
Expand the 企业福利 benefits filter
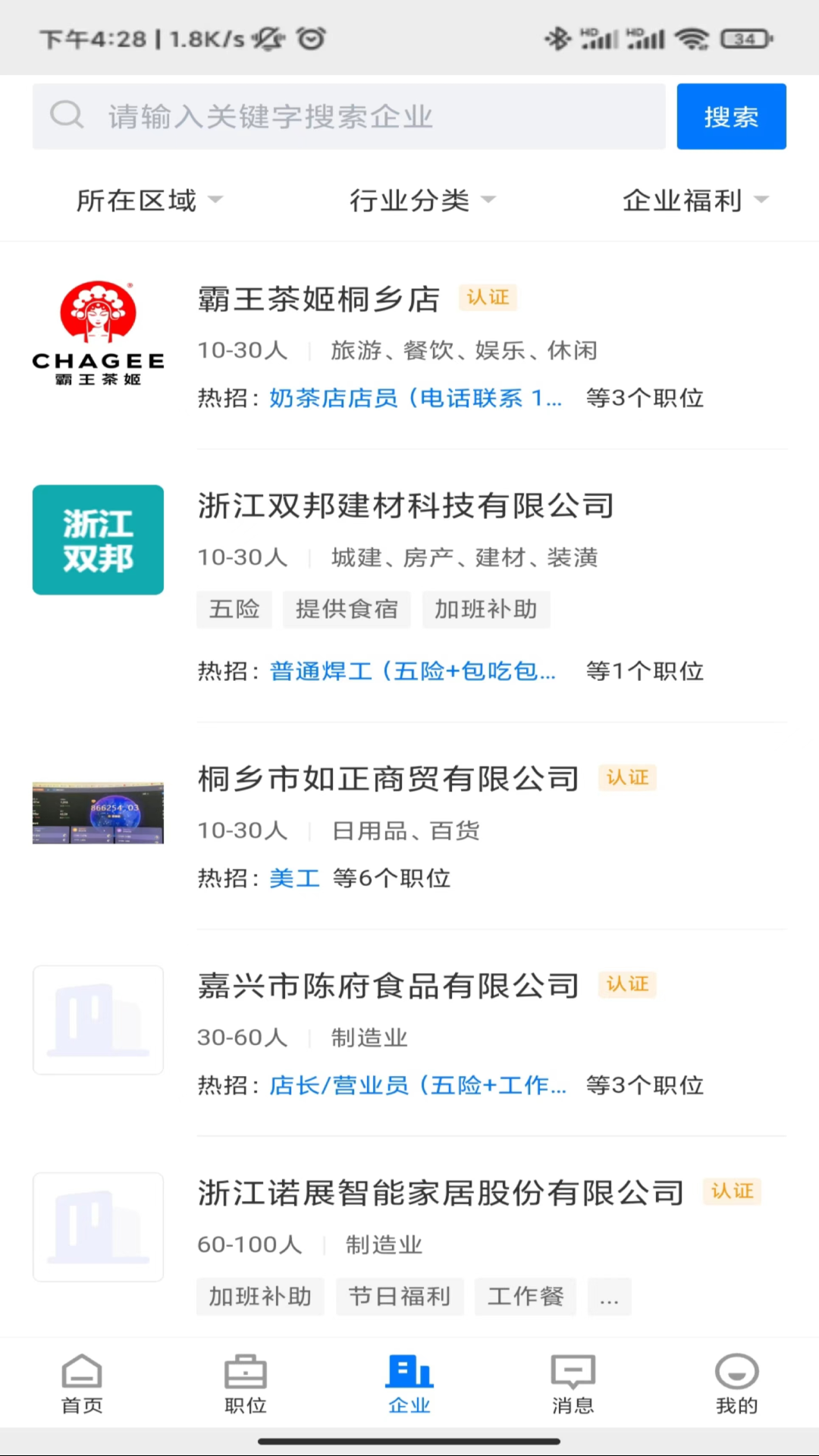[x=695, y=199]
